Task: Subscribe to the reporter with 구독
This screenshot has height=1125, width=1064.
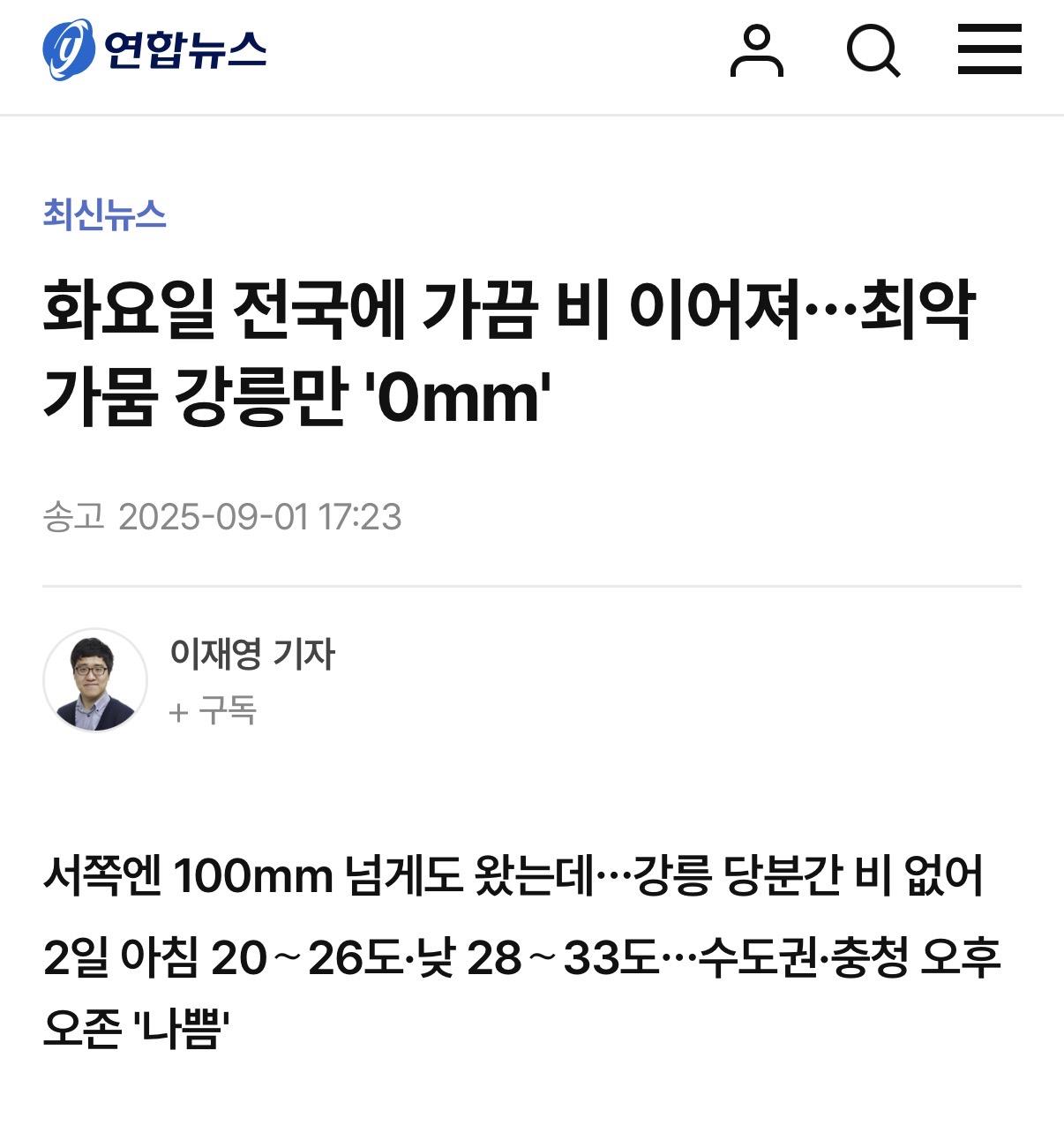Action: click(213, 710)
